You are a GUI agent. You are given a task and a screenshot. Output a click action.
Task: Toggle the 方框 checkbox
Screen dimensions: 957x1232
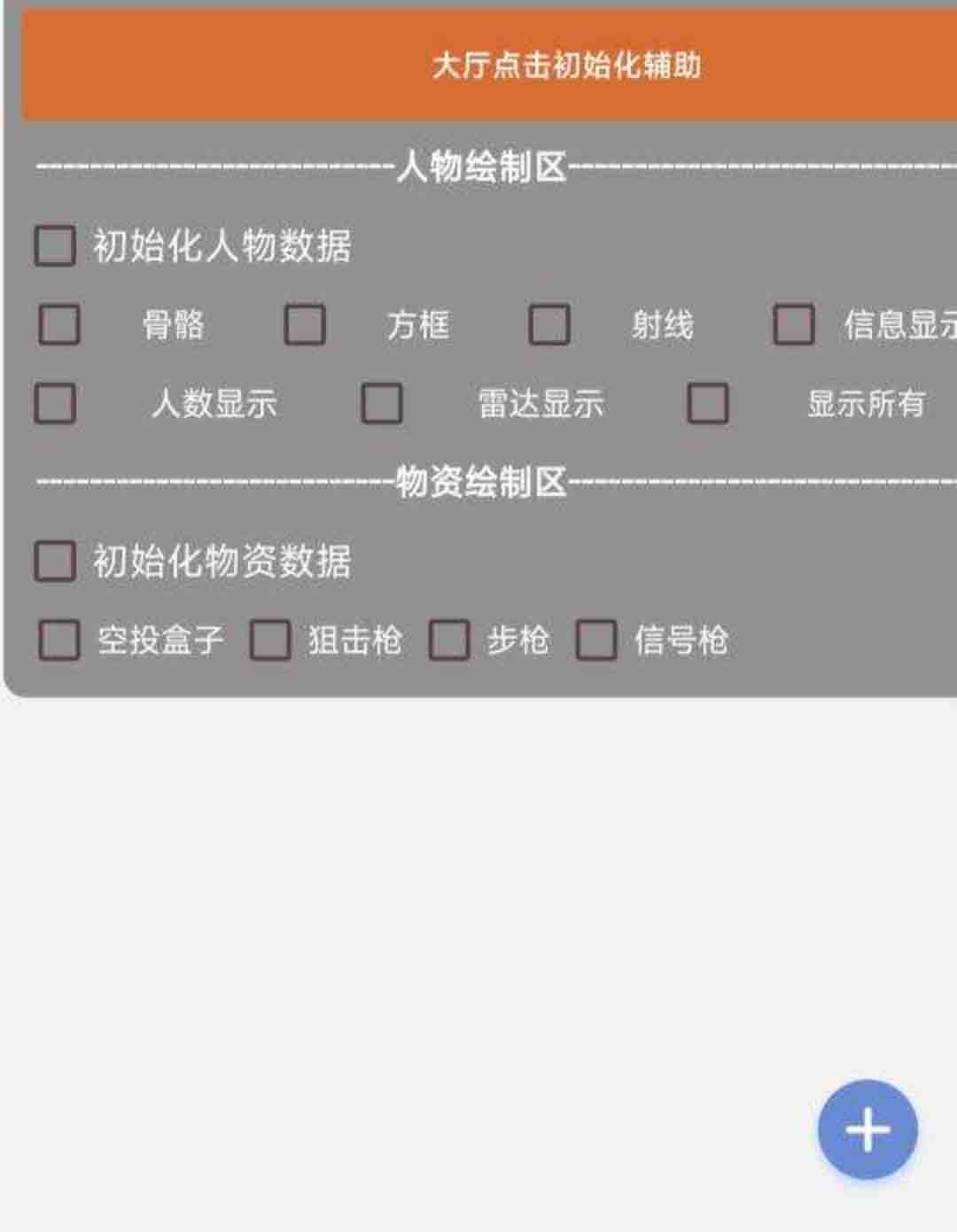(305, 324)
